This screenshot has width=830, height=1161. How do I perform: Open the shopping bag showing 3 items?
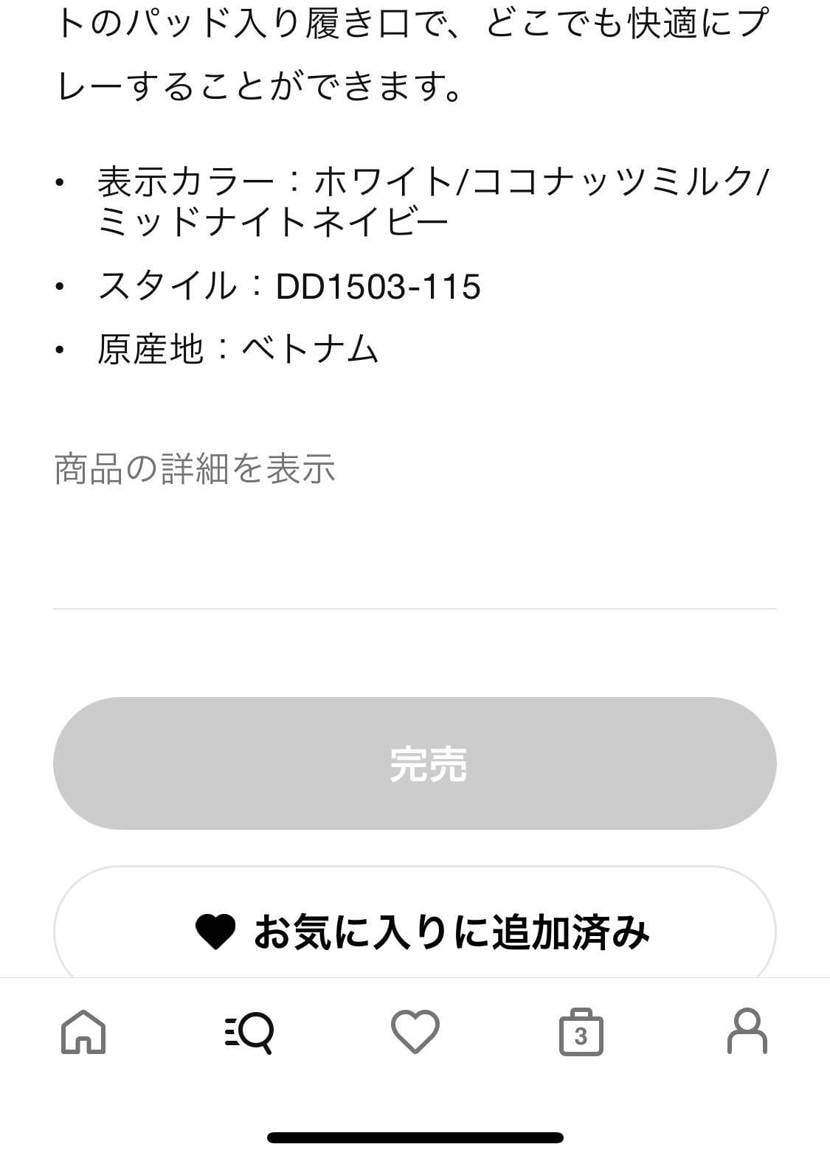581,1035
